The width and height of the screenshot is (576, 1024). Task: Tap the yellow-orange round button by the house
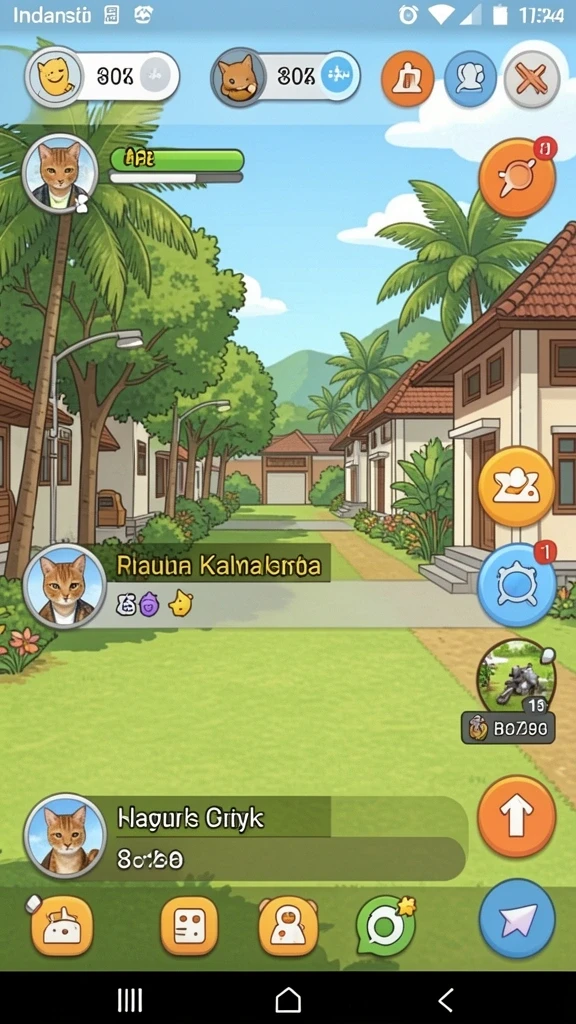click(516, 486)
